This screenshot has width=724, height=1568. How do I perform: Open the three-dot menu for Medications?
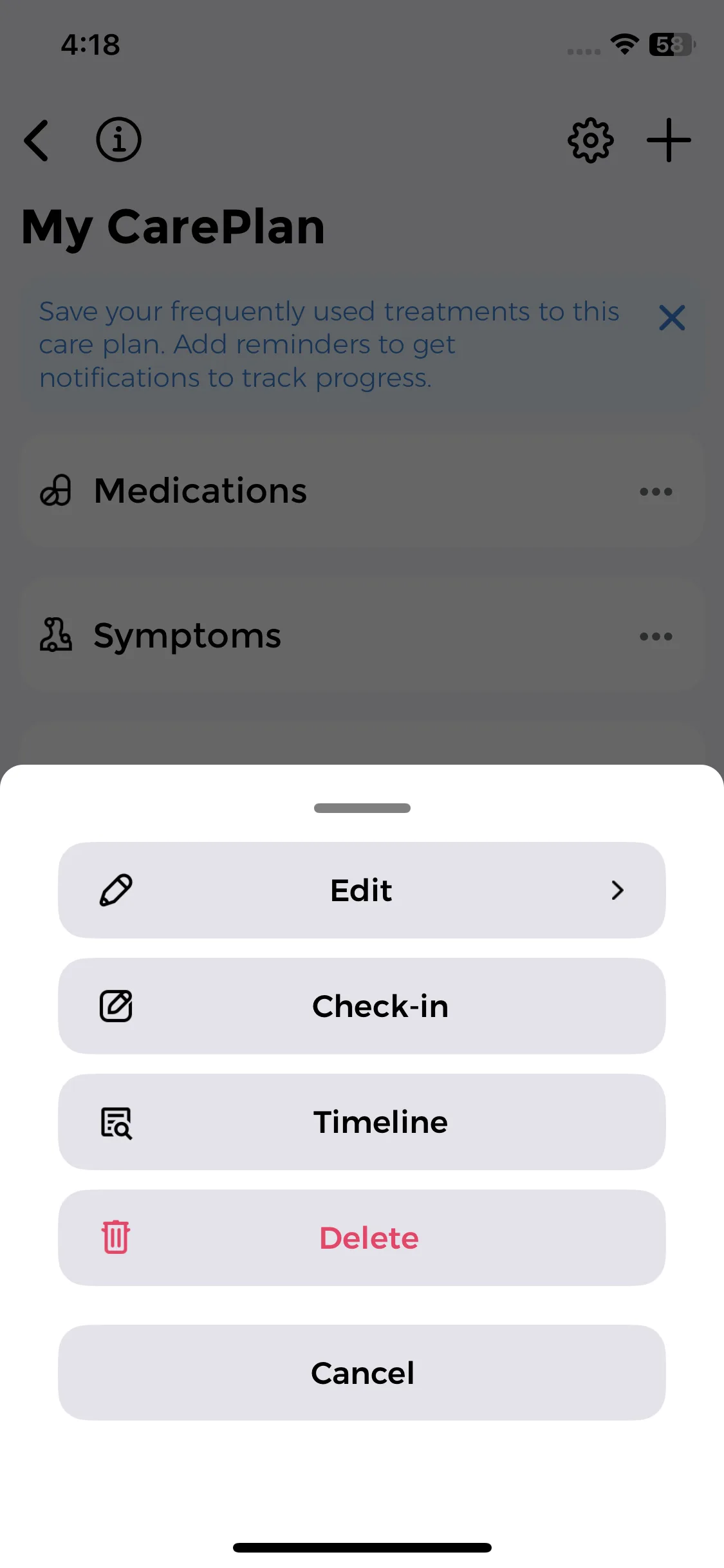click(656, 492)
